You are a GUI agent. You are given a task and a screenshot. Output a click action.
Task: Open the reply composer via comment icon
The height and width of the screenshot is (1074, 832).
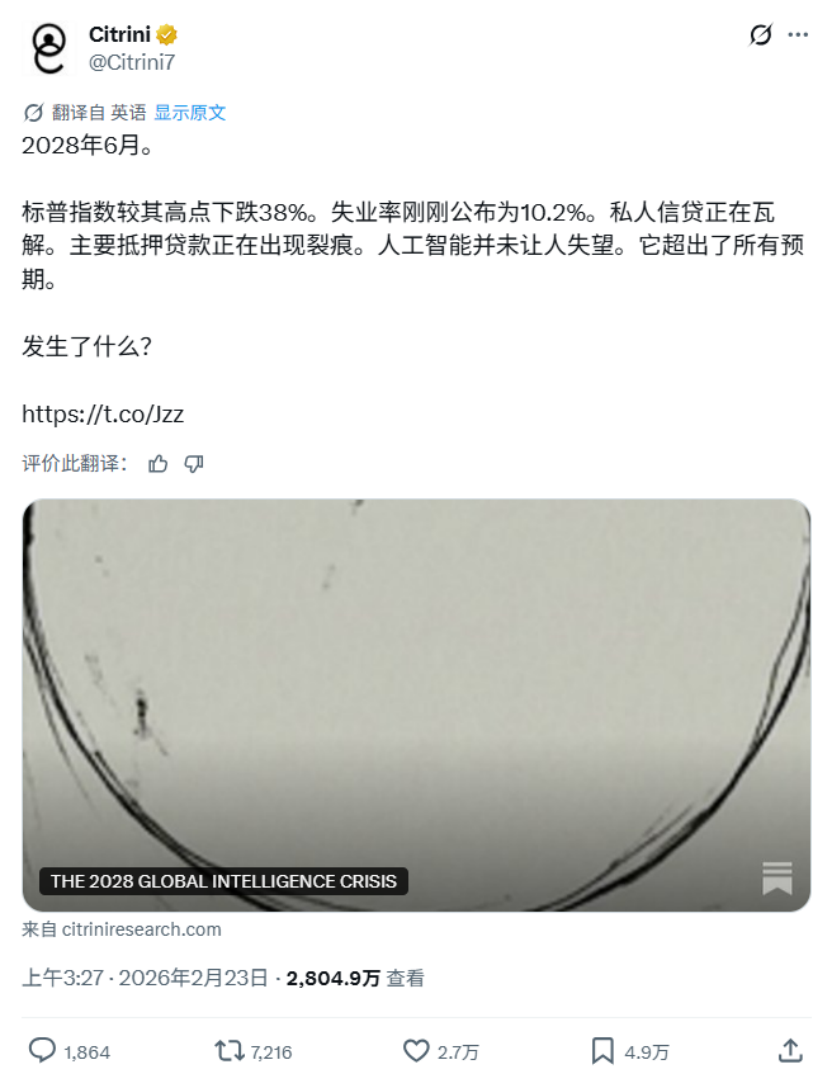[40, 1051]
